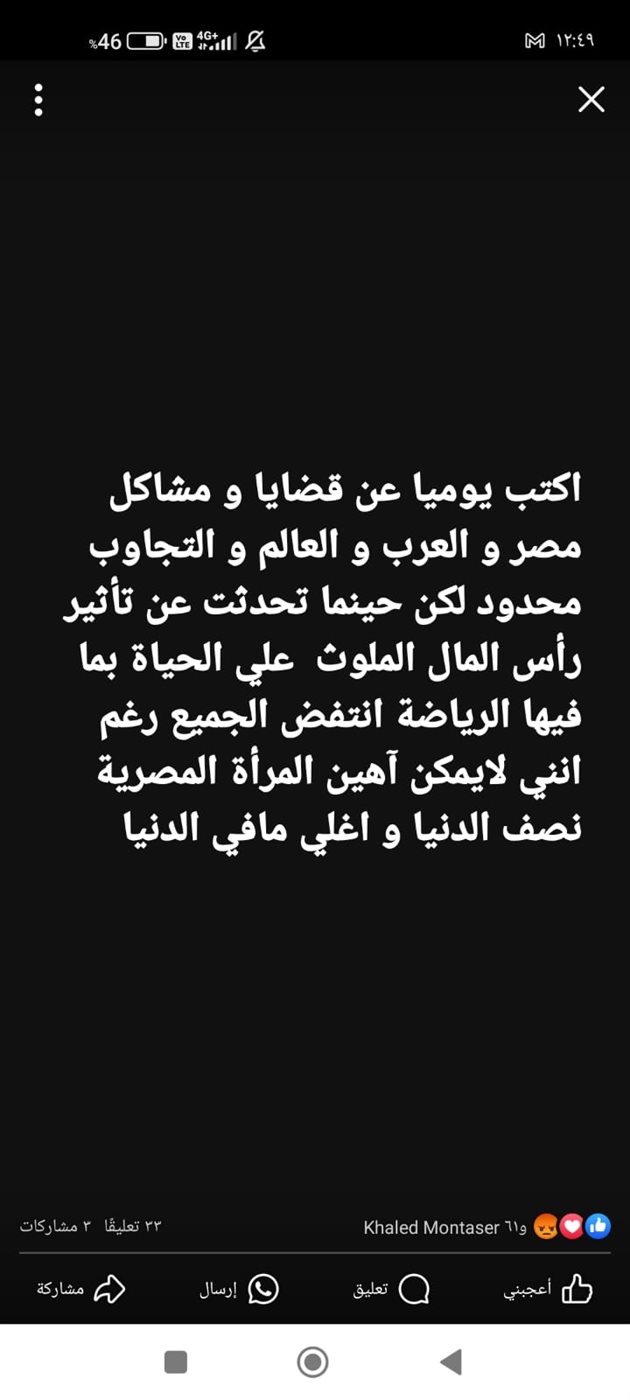
Task: Go back with the system back button
Action: 451,1362
